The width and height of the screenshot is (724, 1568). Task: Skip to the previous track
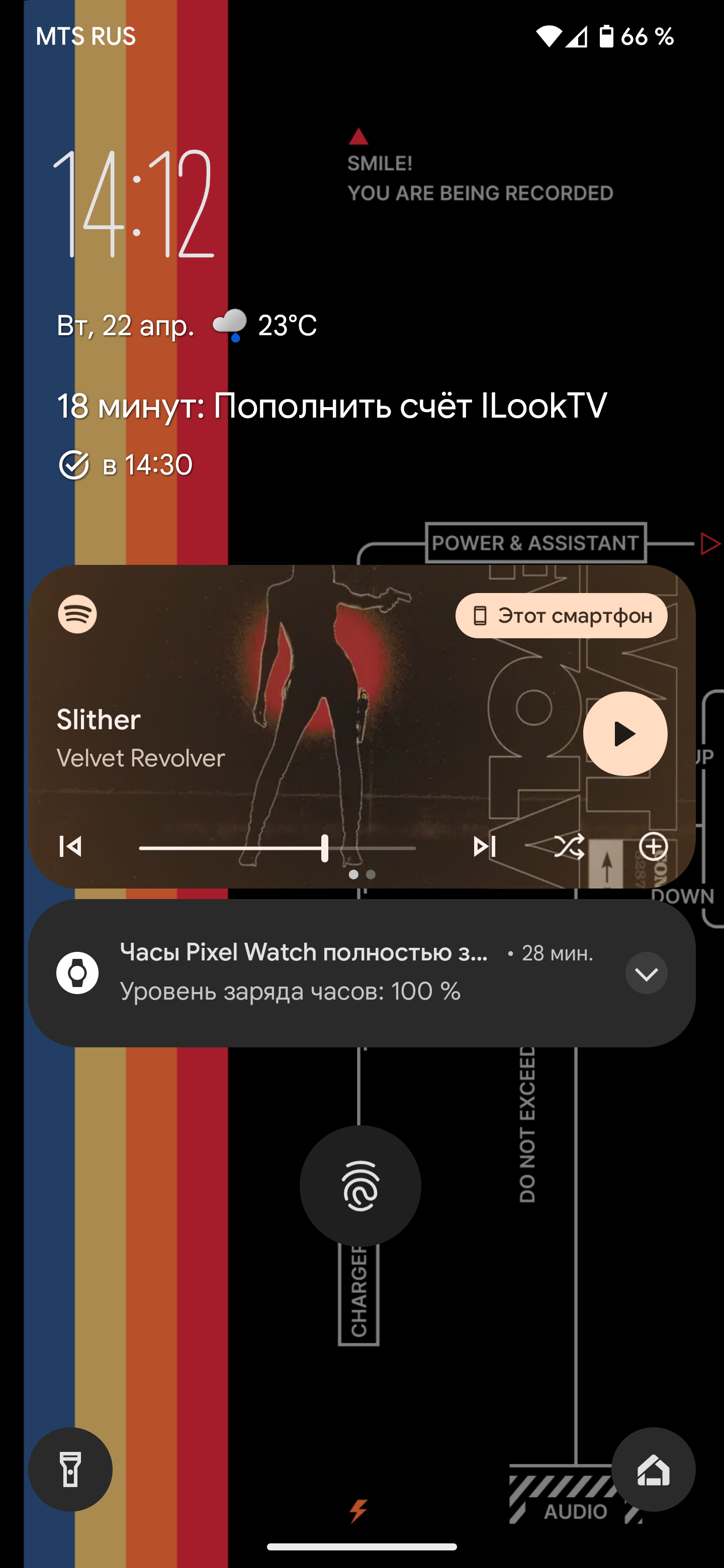pyautogui.click(x=70, y=846)
